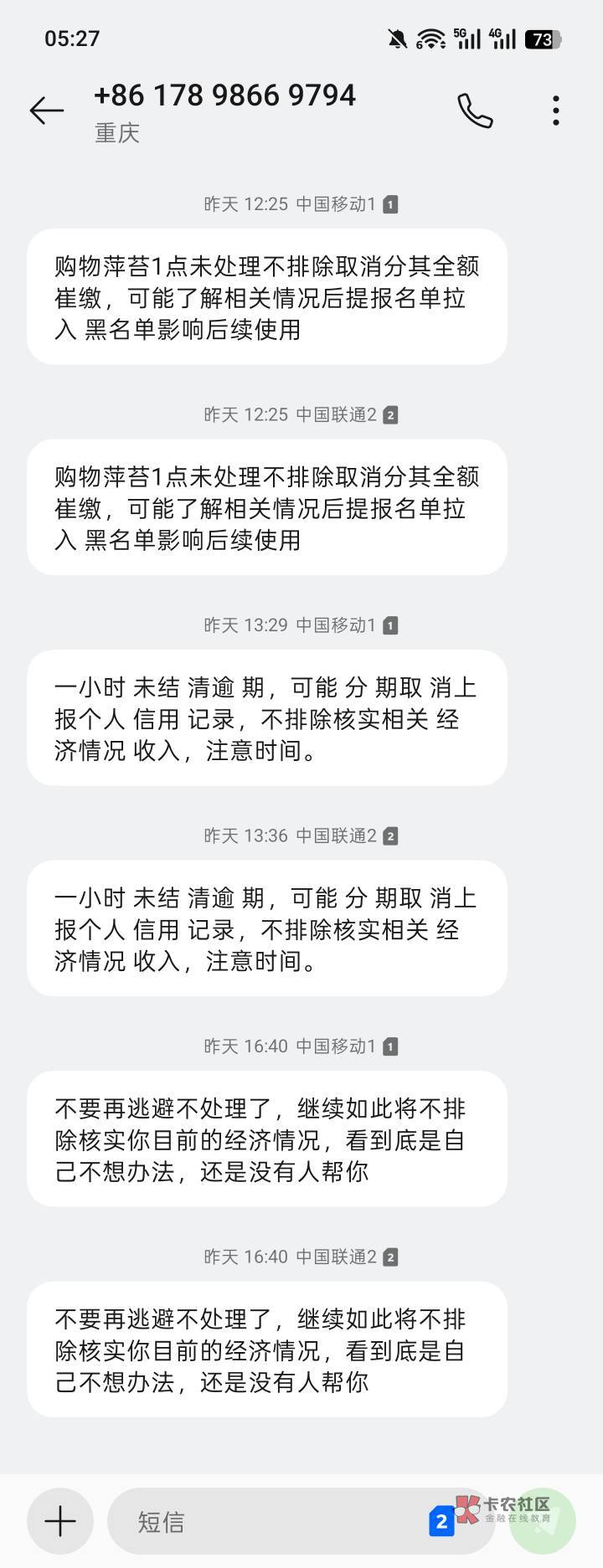
Task: Tap the plus attachment button
Action: point(60,1521)
